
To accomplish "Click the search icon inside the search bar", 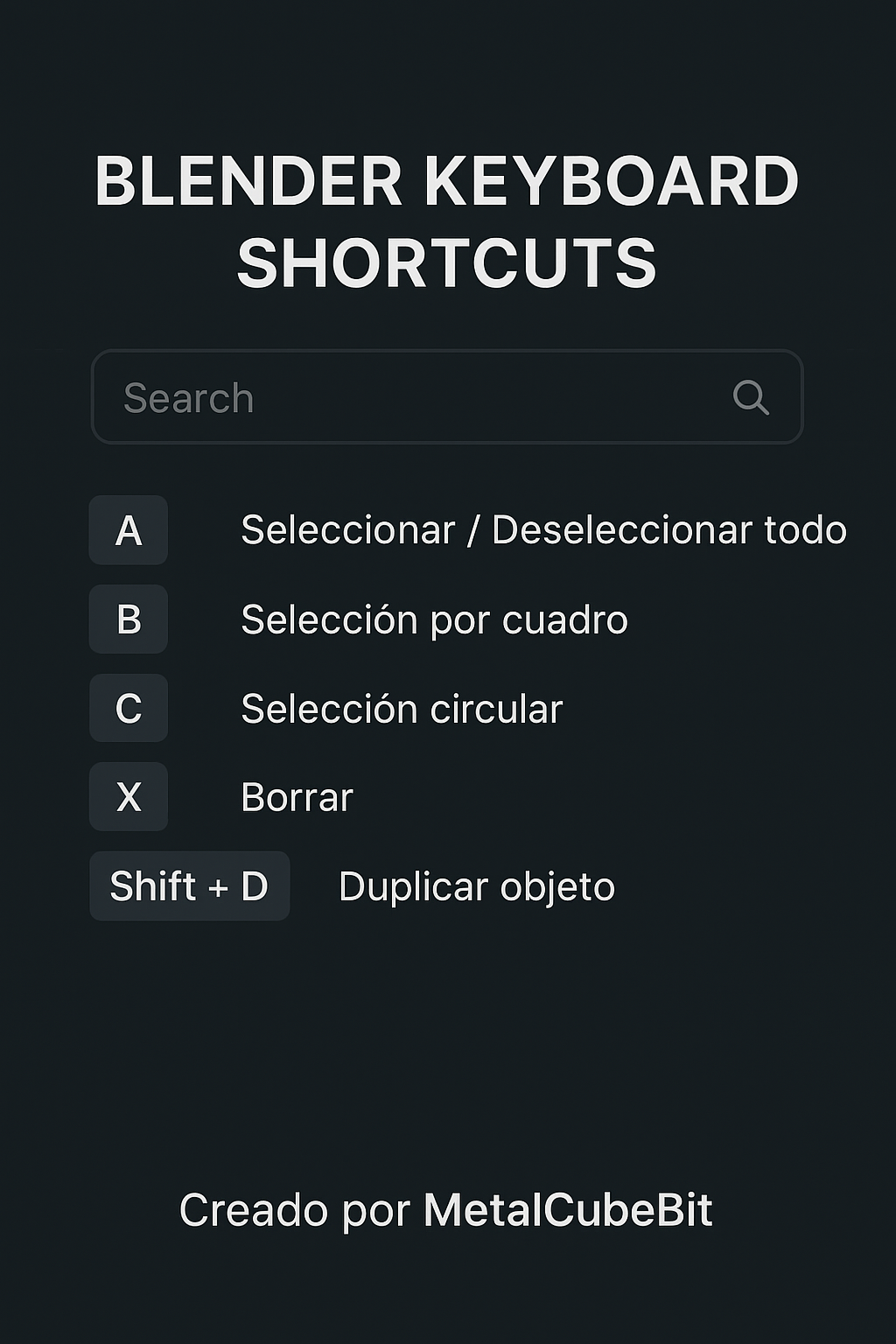I will coord(751,397).
